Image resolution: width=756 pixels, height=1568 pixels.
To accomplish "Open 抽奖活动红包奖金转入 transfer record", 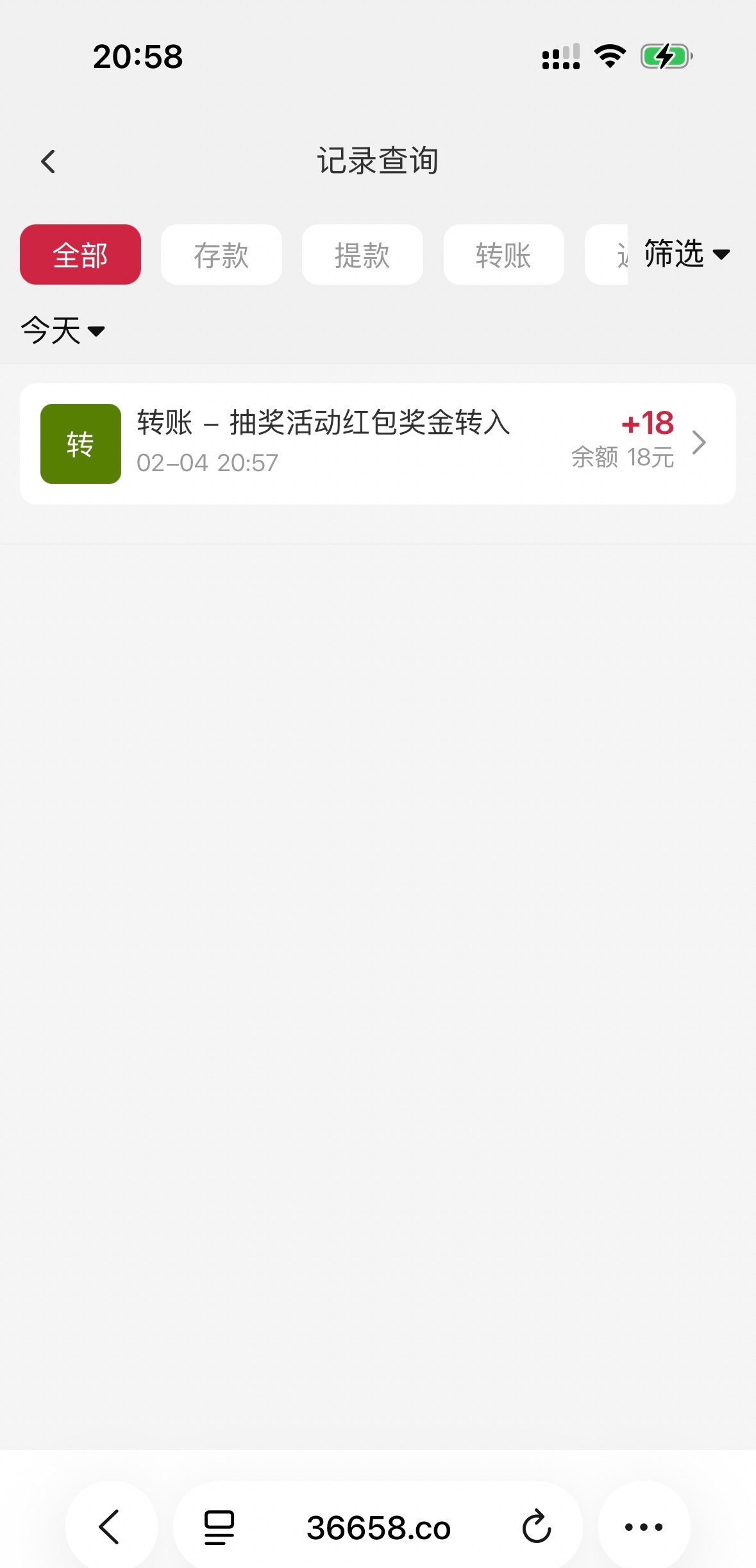I will 378,444.
